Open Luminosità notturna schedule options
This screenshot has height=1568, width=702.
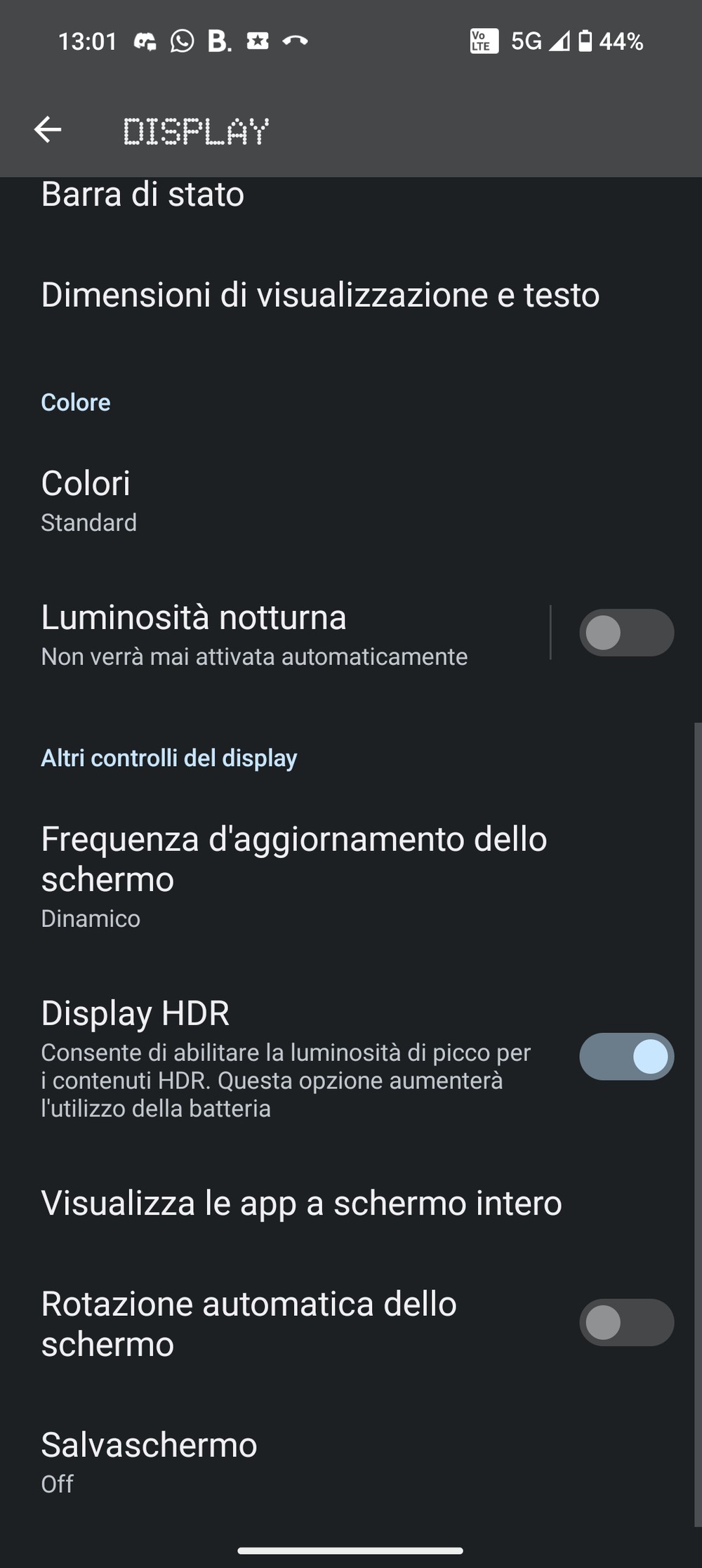274,633
